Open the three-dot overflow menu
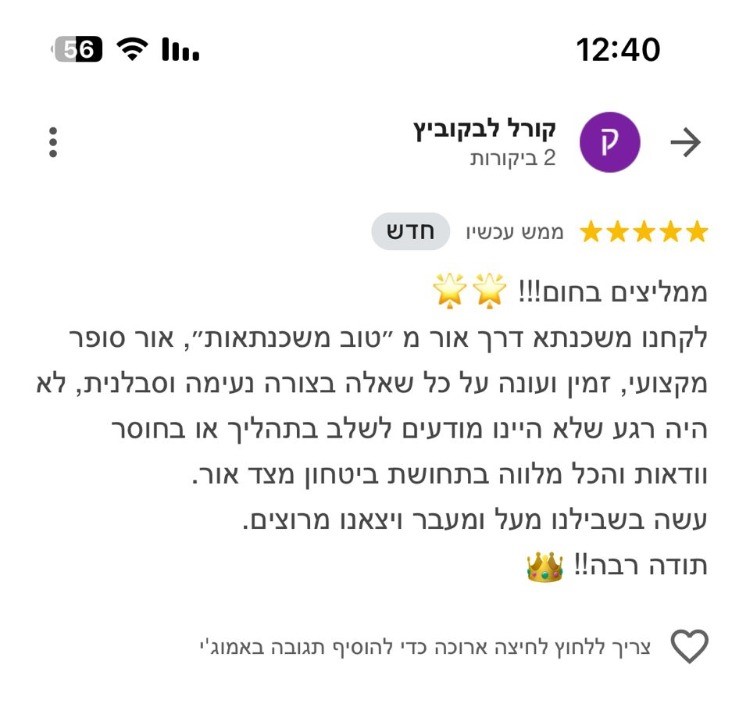 point(53,142)
